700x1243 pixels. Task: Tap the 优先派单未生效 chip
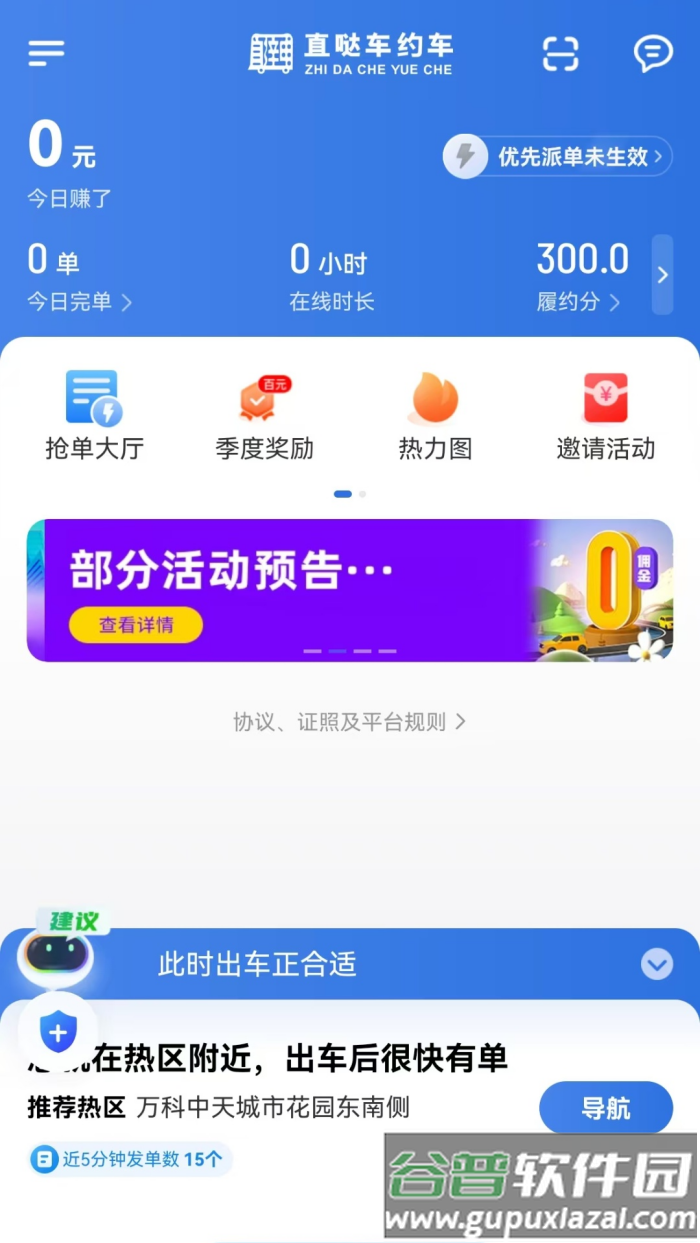click(558, 157)
